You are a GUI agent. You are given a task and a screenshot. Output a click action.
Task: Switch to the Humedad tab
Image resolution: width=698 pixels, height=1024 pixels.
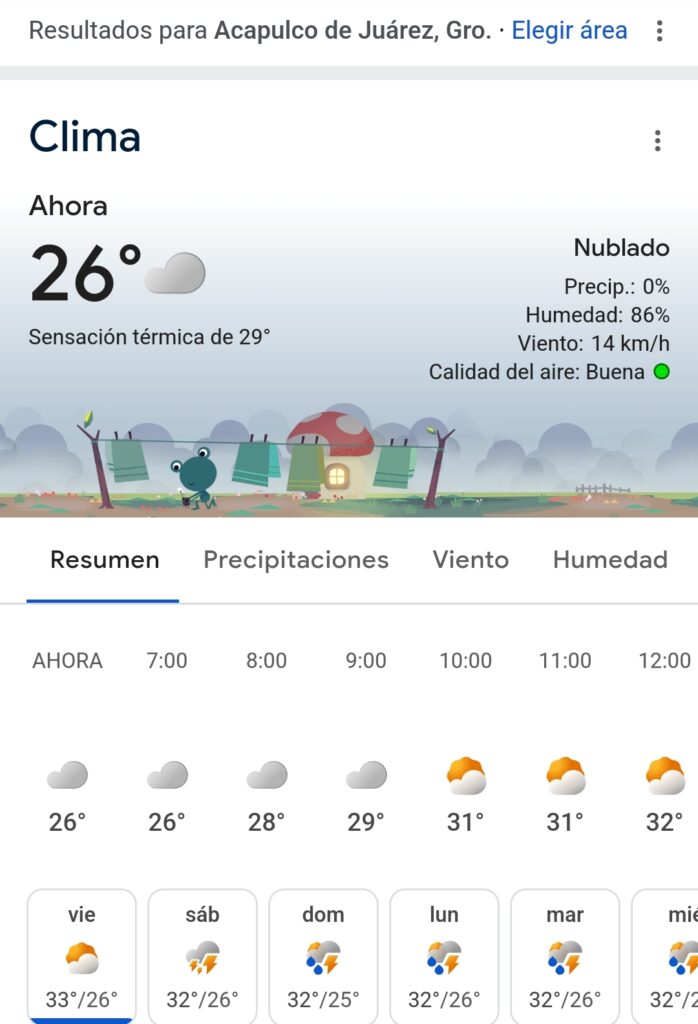coord(609,560)
